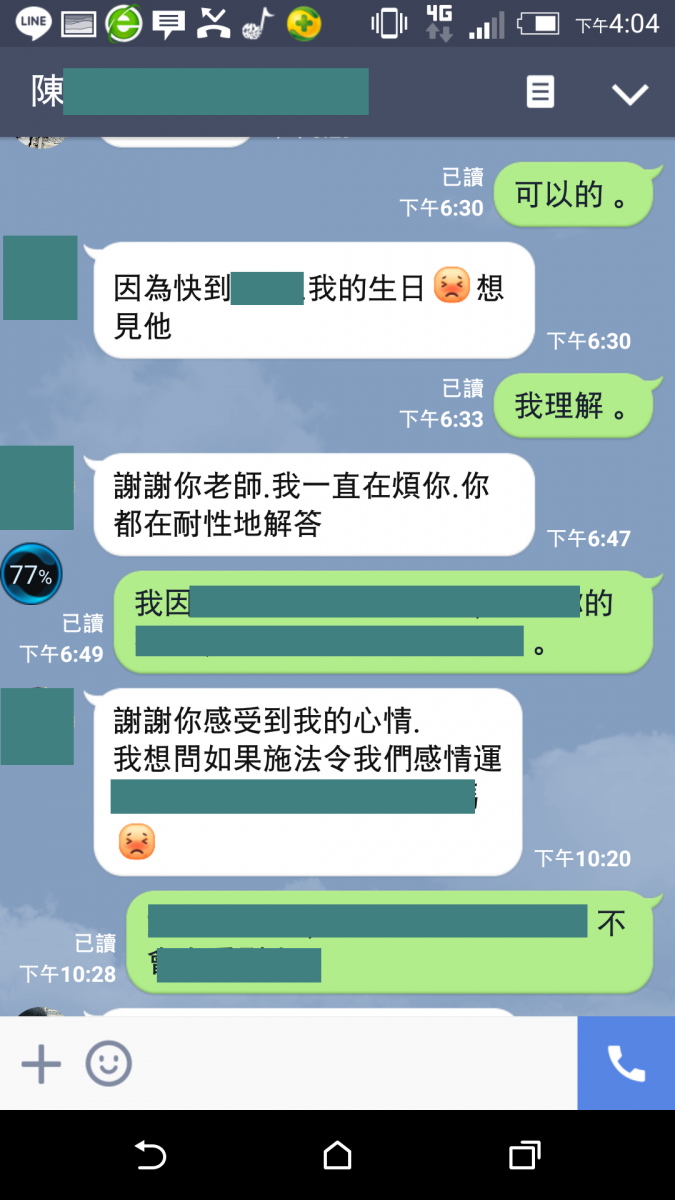Open the notes icon in chat header
The image size is (675, 1200).
(540, 92)
